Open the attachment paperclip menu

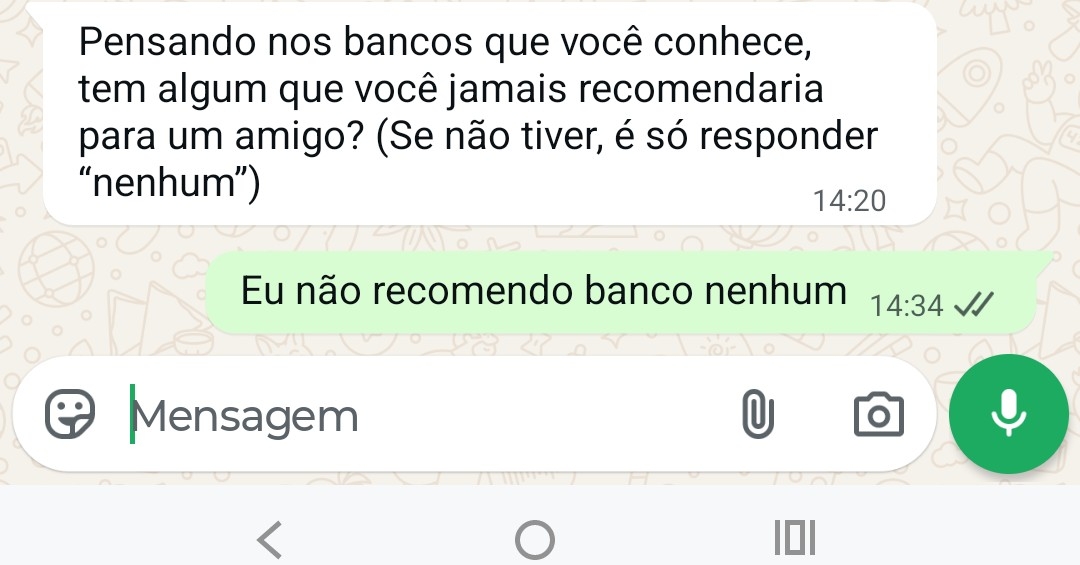758,414
